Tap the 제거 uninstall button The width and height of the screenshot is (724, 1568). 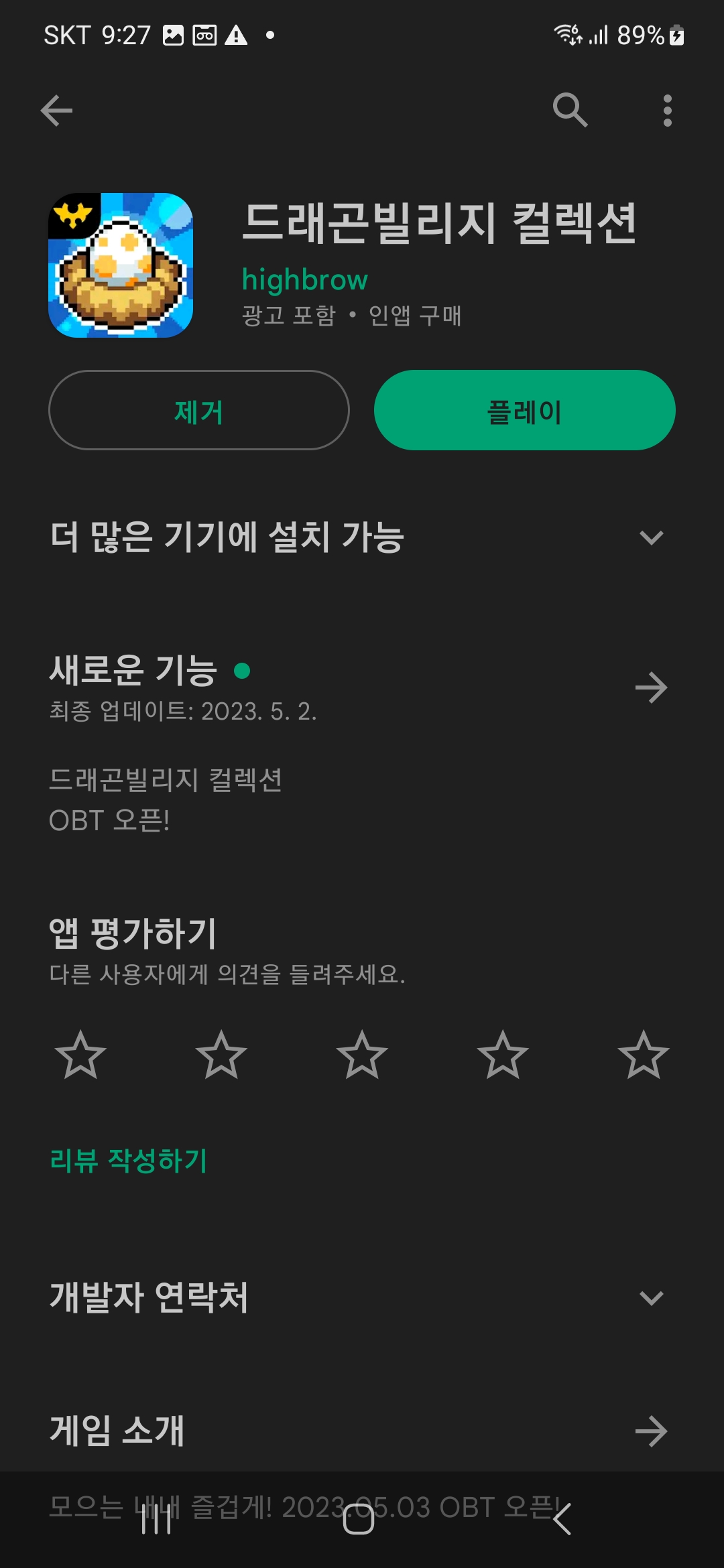(x=199, y=410)
